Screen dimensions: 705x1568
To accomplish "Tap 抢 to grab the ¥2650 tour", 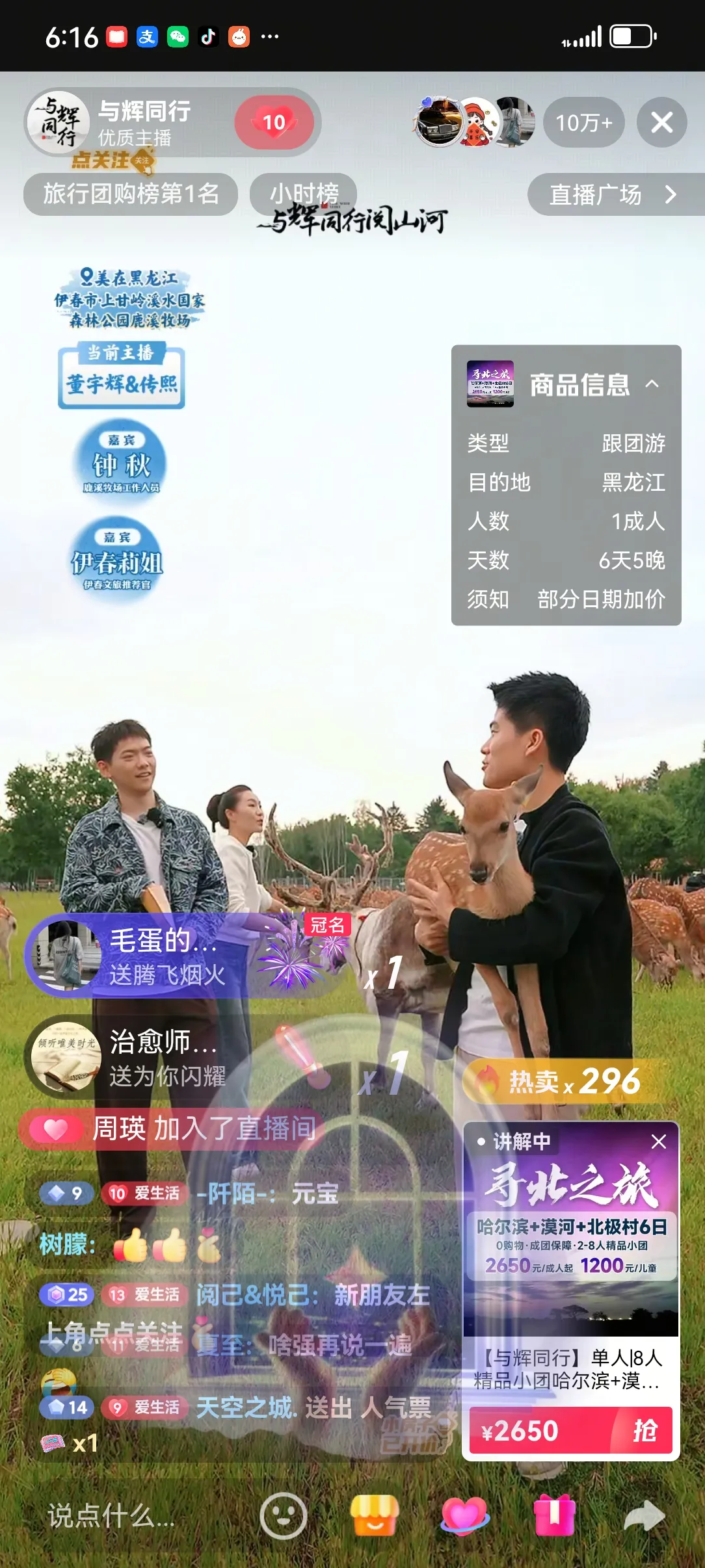I will 643,1430.
